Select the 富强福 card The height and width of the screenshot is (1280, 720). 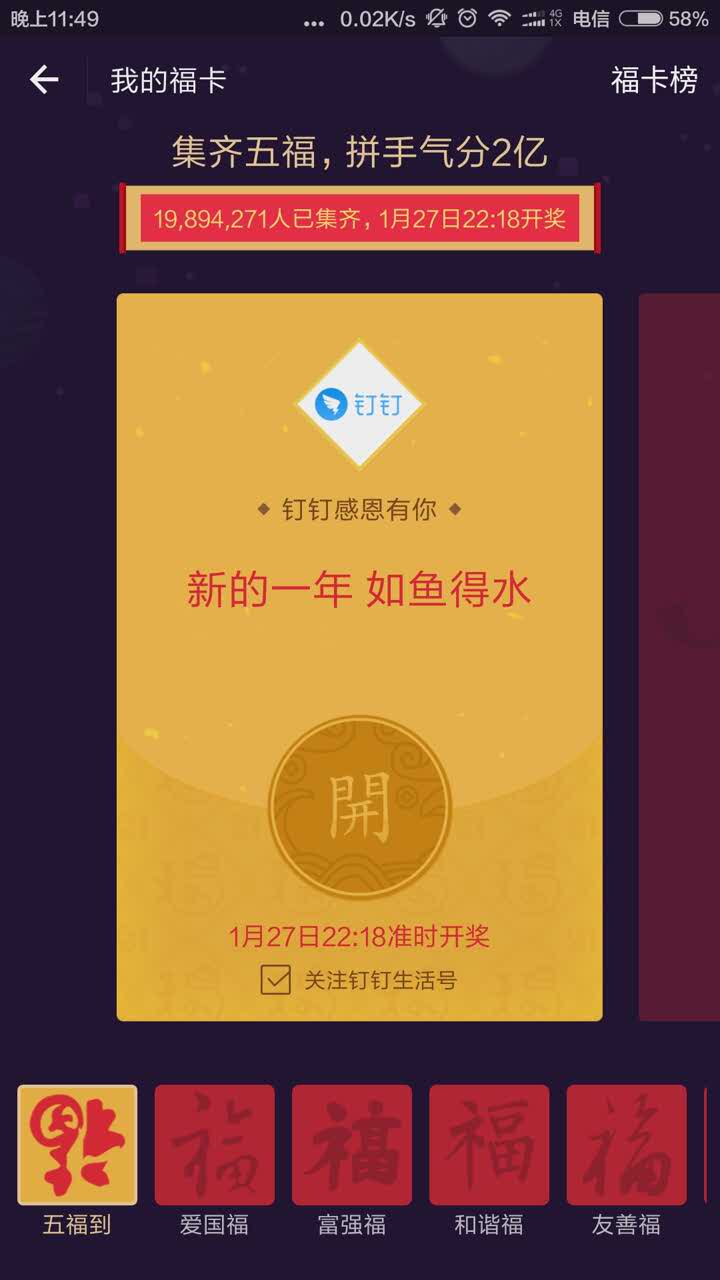click(352, 1145)
